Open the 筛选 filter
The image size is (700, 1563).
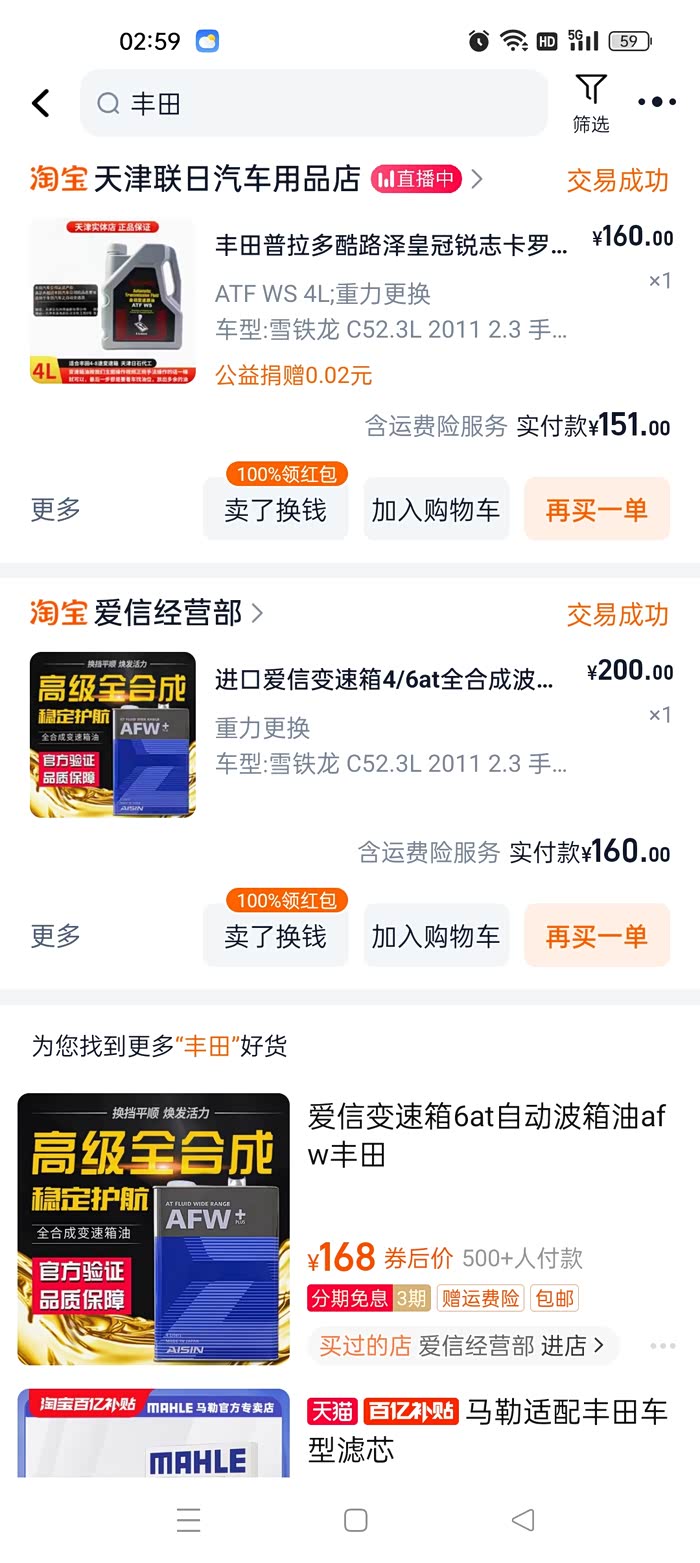tap(591, 103)
